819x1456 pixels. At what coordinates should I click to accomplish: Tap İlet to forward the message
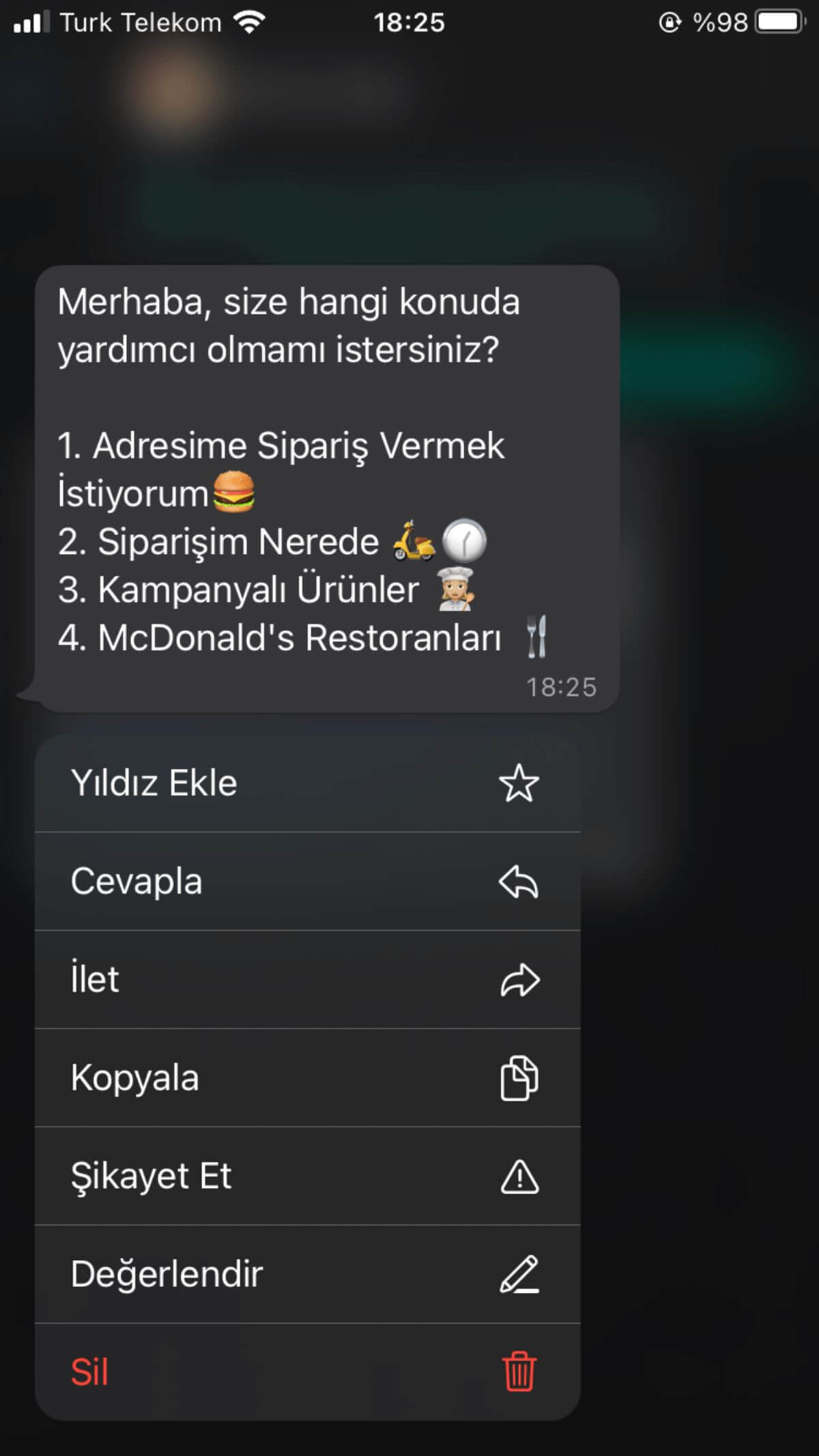(x=307, y=980)
